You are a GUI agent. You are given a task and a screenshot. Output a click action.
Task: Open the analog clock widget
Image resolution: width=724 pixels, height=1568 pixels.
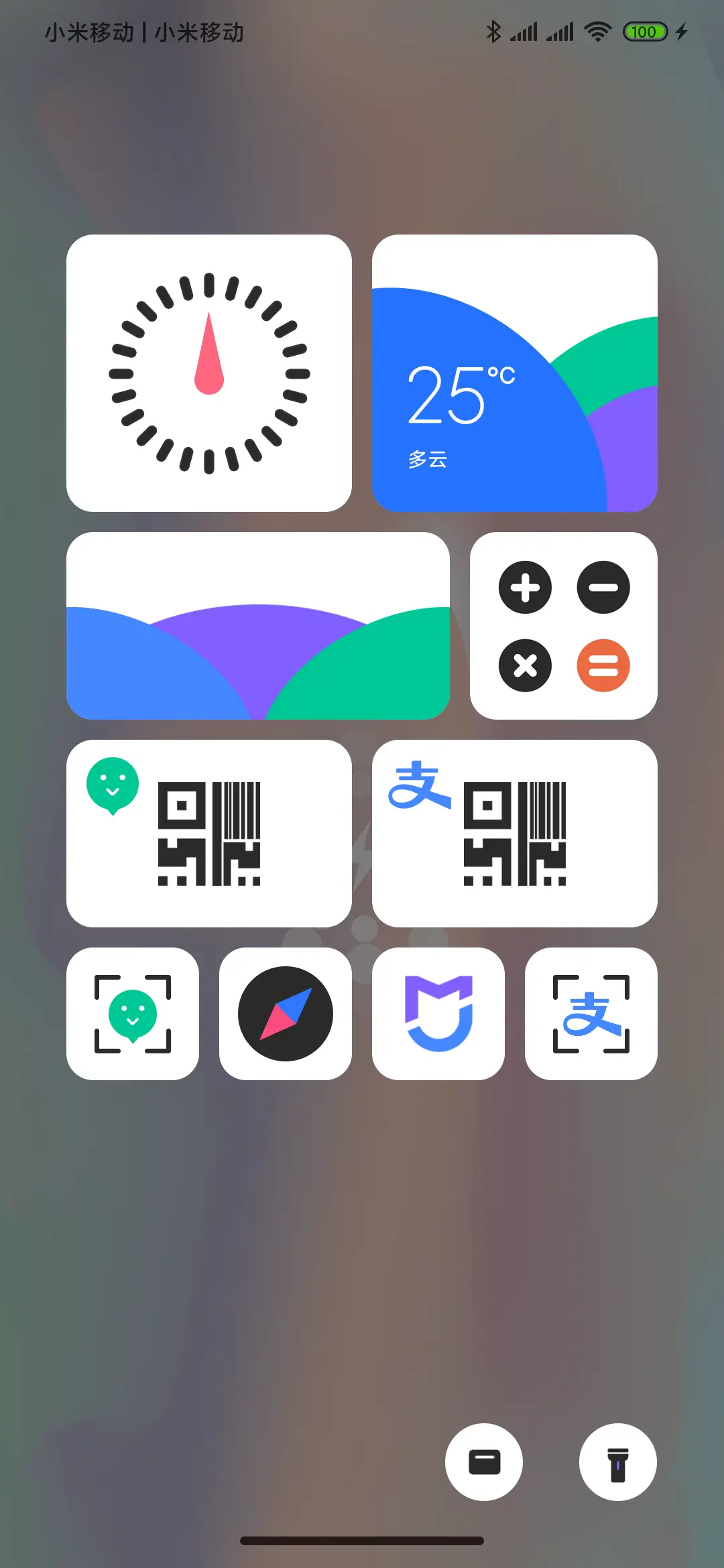(x=209, y=373)
